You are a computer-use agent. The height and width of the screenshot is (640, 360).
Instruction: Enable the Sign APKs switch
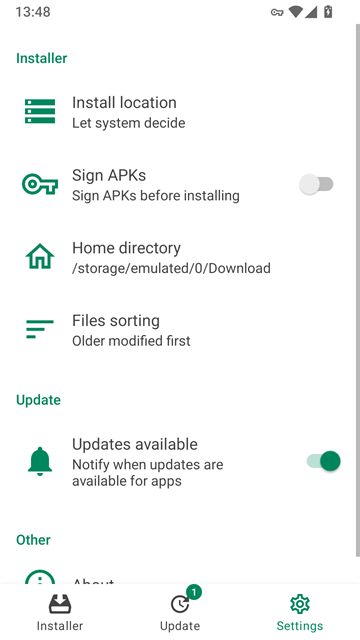tap(316, 184)
